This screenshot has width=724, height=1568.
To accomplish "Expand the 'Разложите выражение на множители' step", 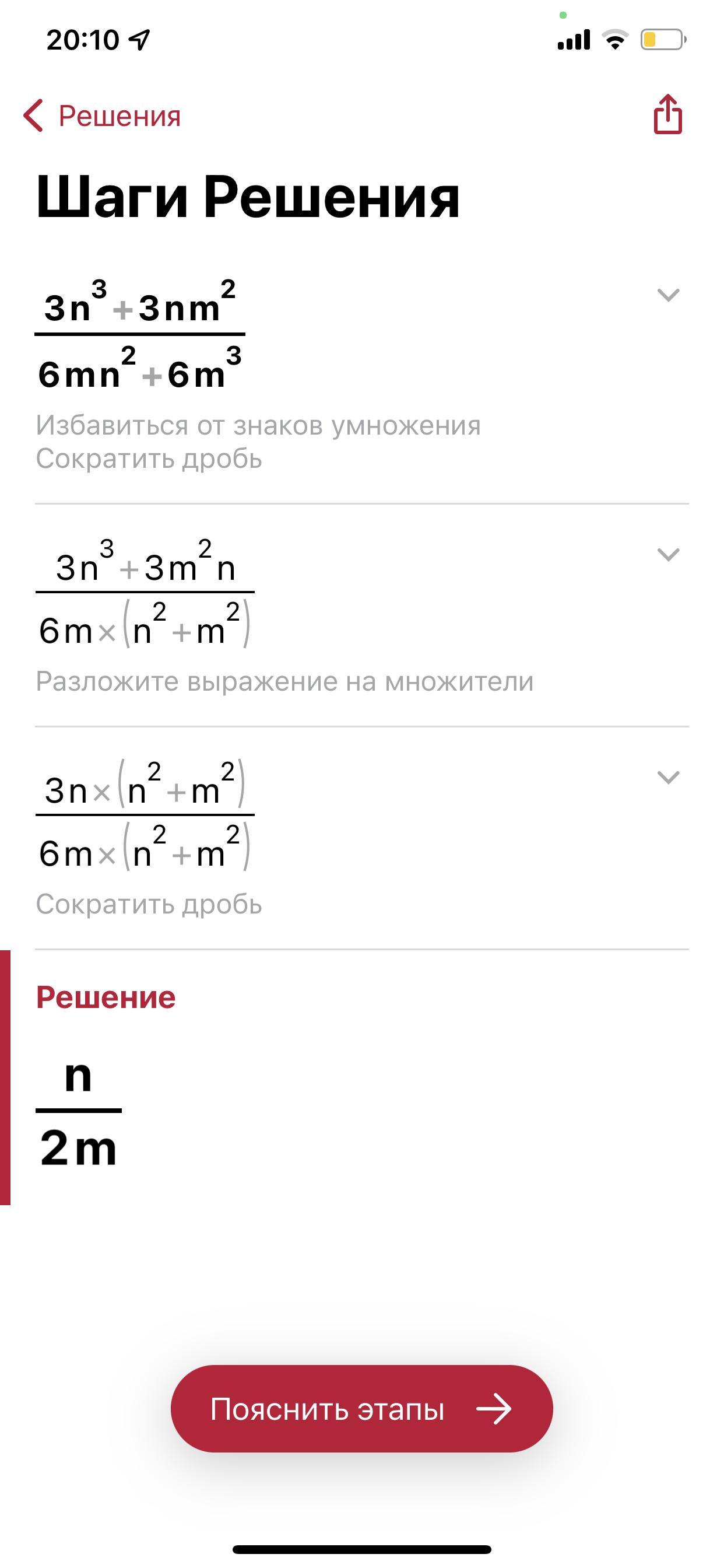I will (x=668, y=555).
